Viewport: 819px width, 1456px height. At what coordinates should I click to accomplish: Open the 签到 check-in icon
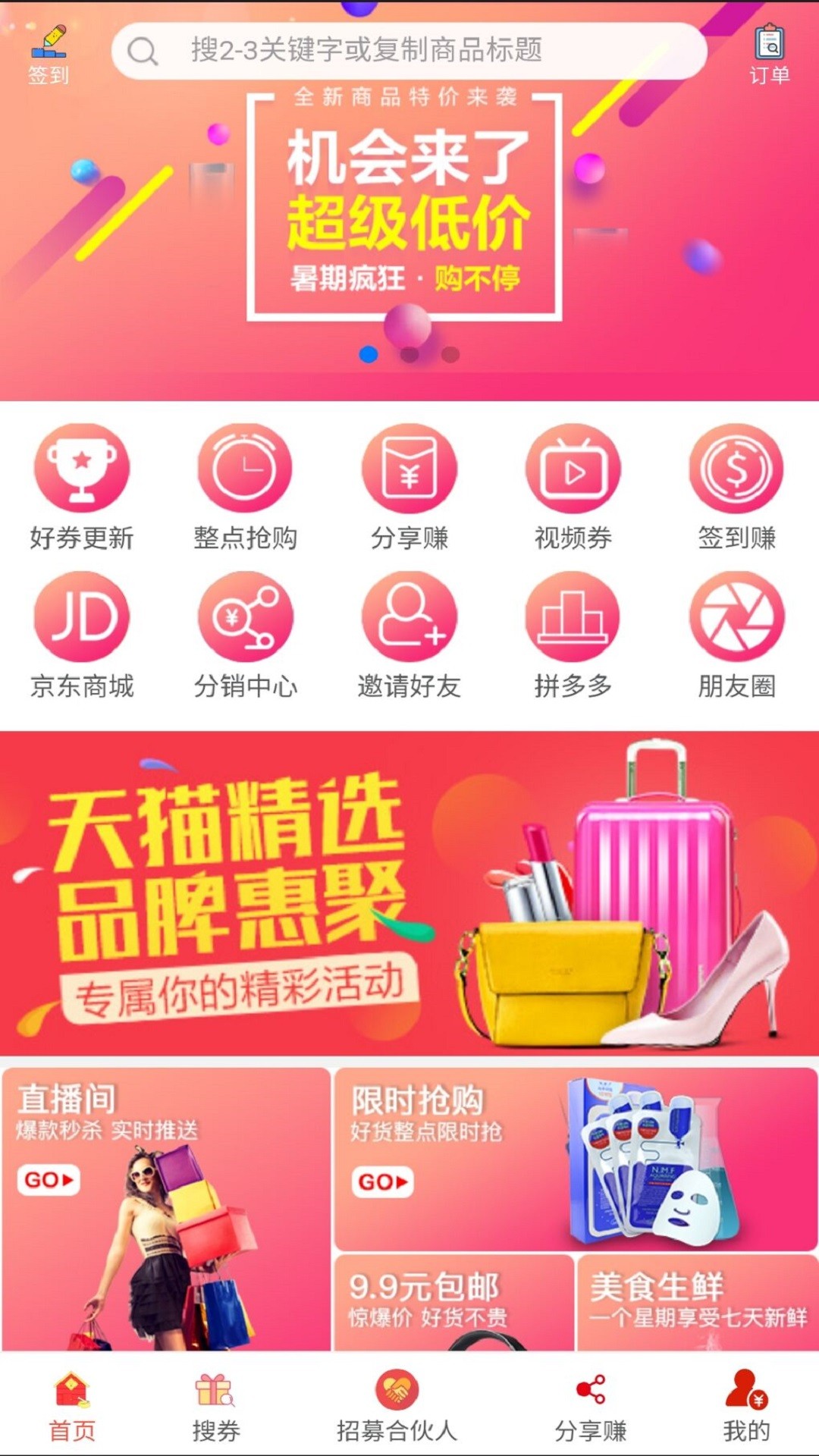tap(49, 55)
